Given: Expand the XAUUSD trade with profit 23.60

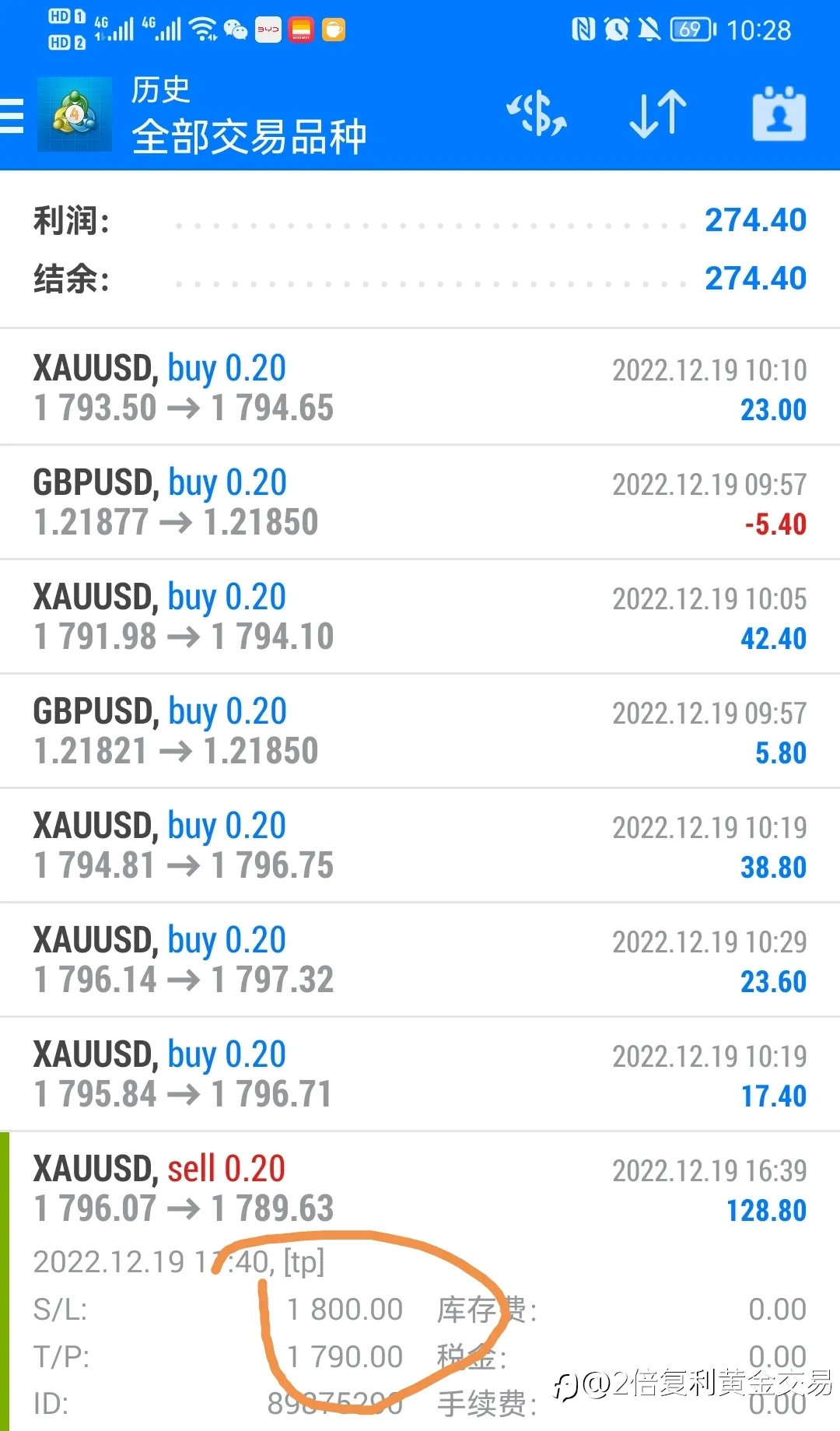Looking at the screenshot, I should click(x=420, y=959).
